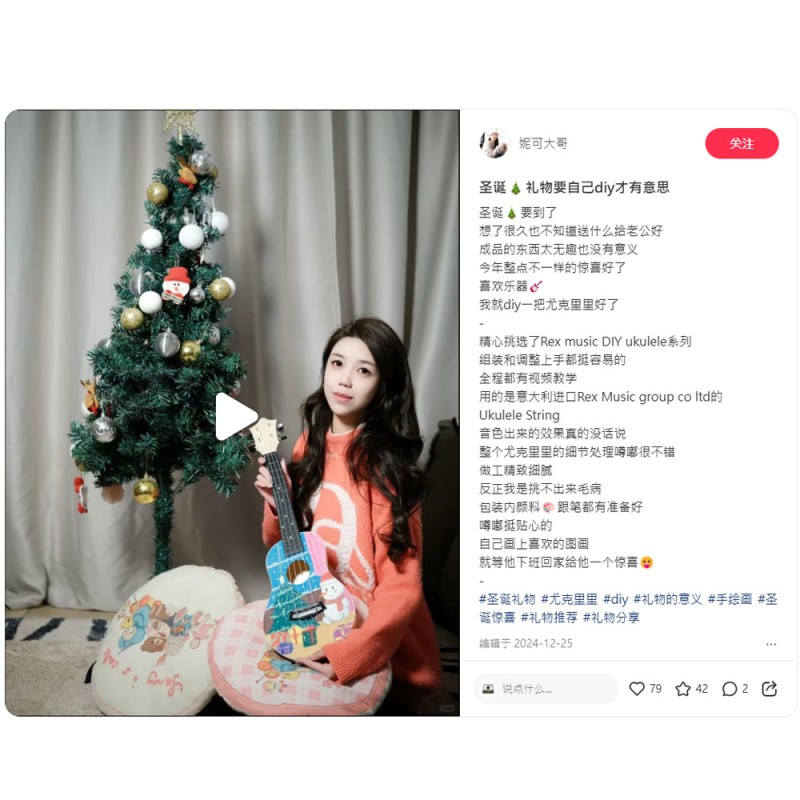800x800 pixels.
Task: Tap the 说点什么 comment field
Action: (x=545, y=689)
